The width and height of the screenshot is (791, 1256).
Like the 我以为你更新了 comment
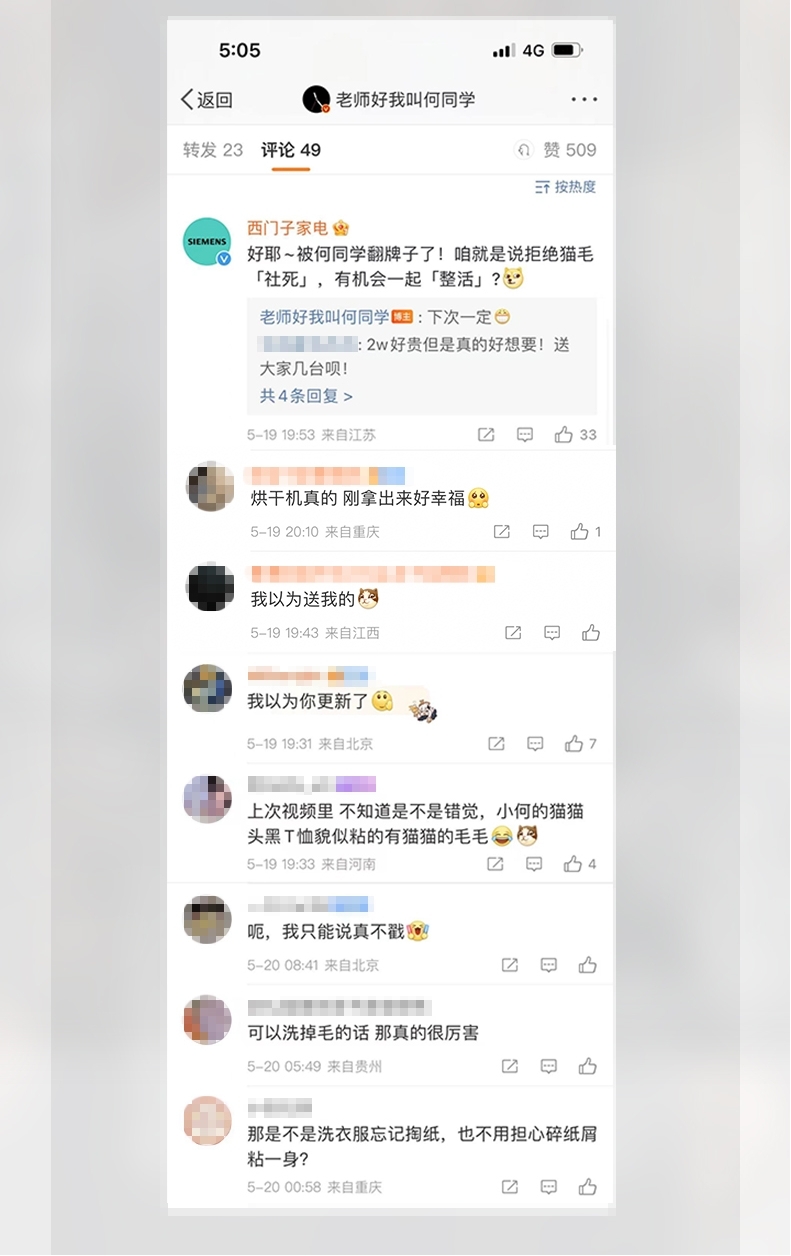click(x=579, y=744)
